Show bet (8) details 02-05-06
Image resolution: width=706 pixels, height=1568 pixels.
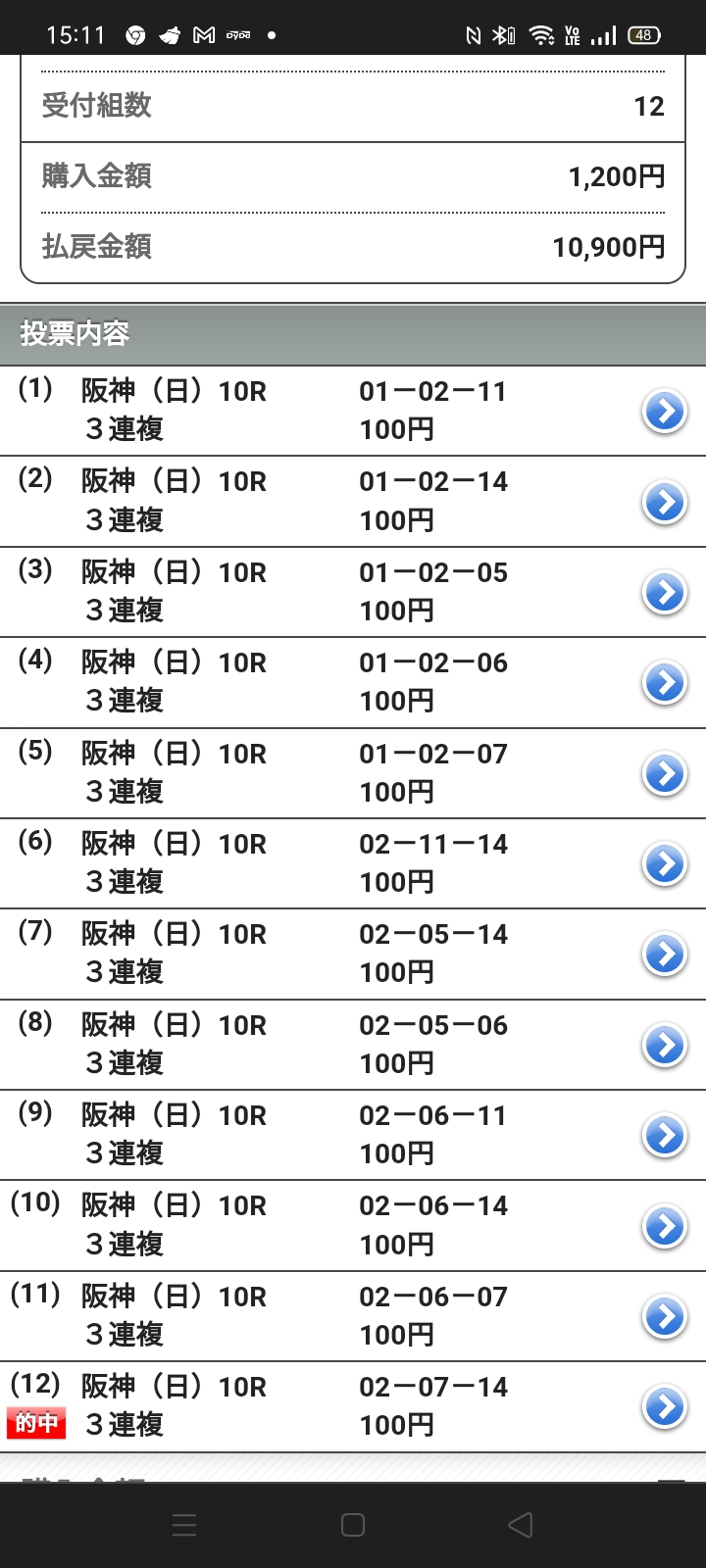click(x=665, y=1046)
